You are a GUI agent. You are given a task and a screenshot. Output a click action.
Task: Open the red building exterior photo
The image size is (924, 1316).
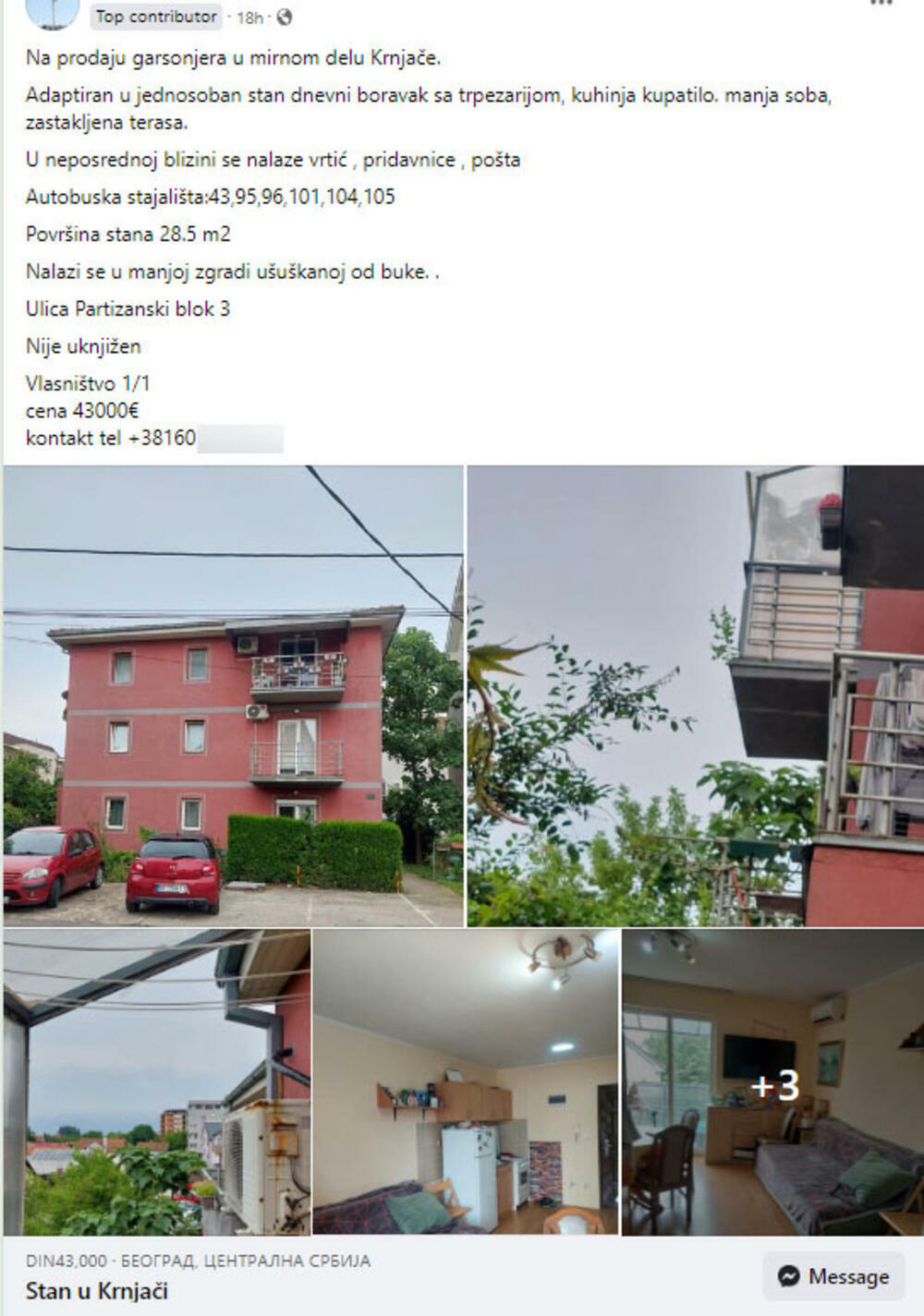[x=233, y=695]
